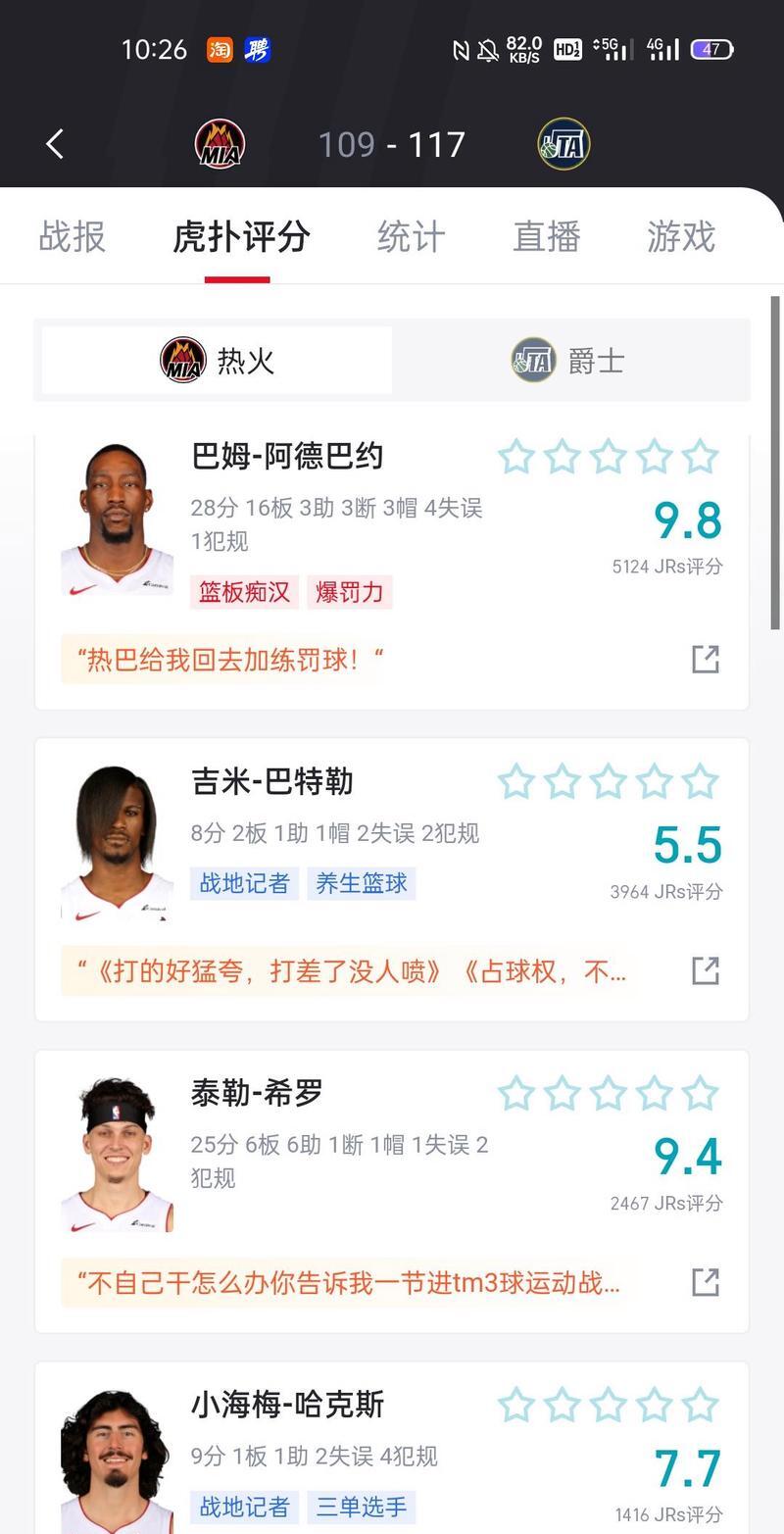The width and height of the screenshot is (784, 1534).
Task: Tap the 篮板痴汉 tag on Adebayo's card
Action: 243,592
